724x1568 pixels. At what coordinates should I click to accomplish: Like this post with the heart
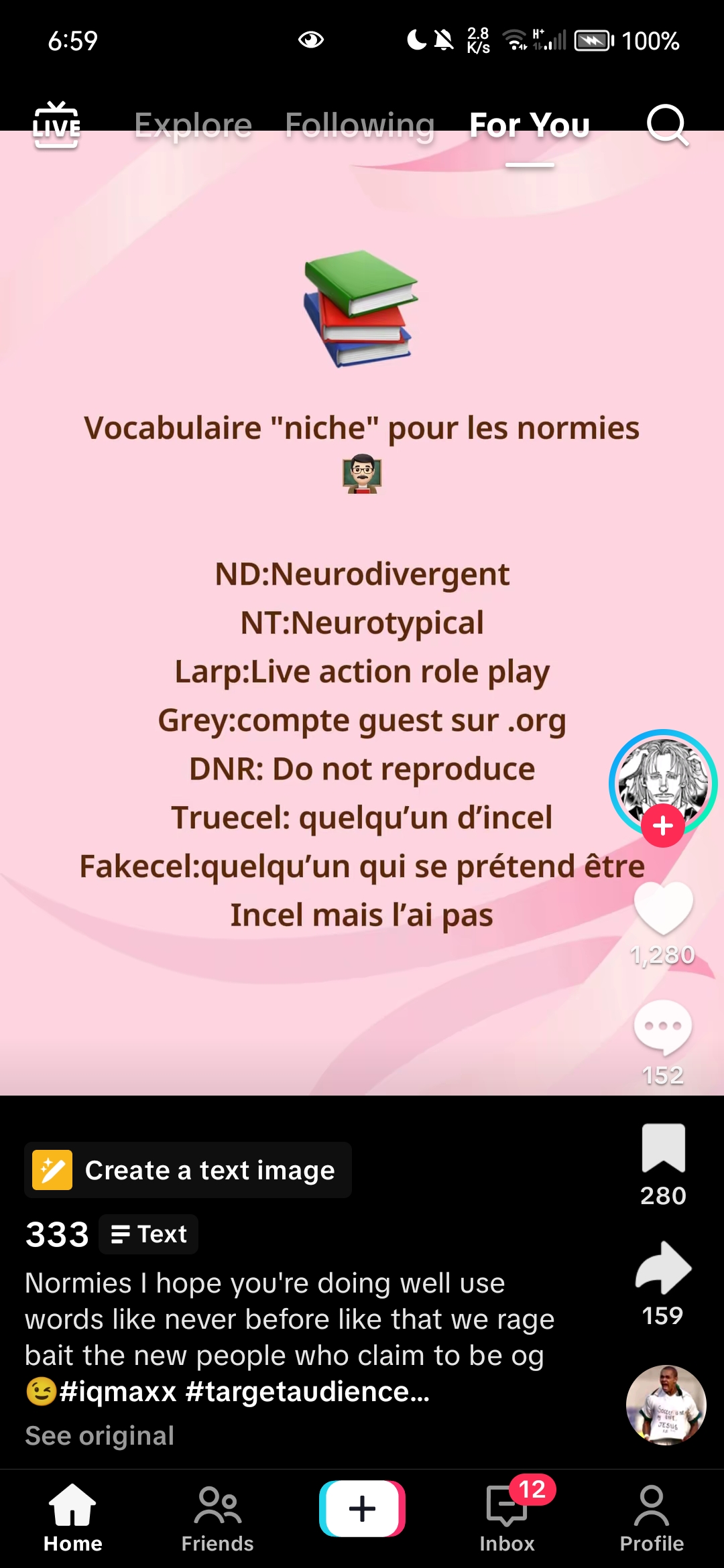663,908
